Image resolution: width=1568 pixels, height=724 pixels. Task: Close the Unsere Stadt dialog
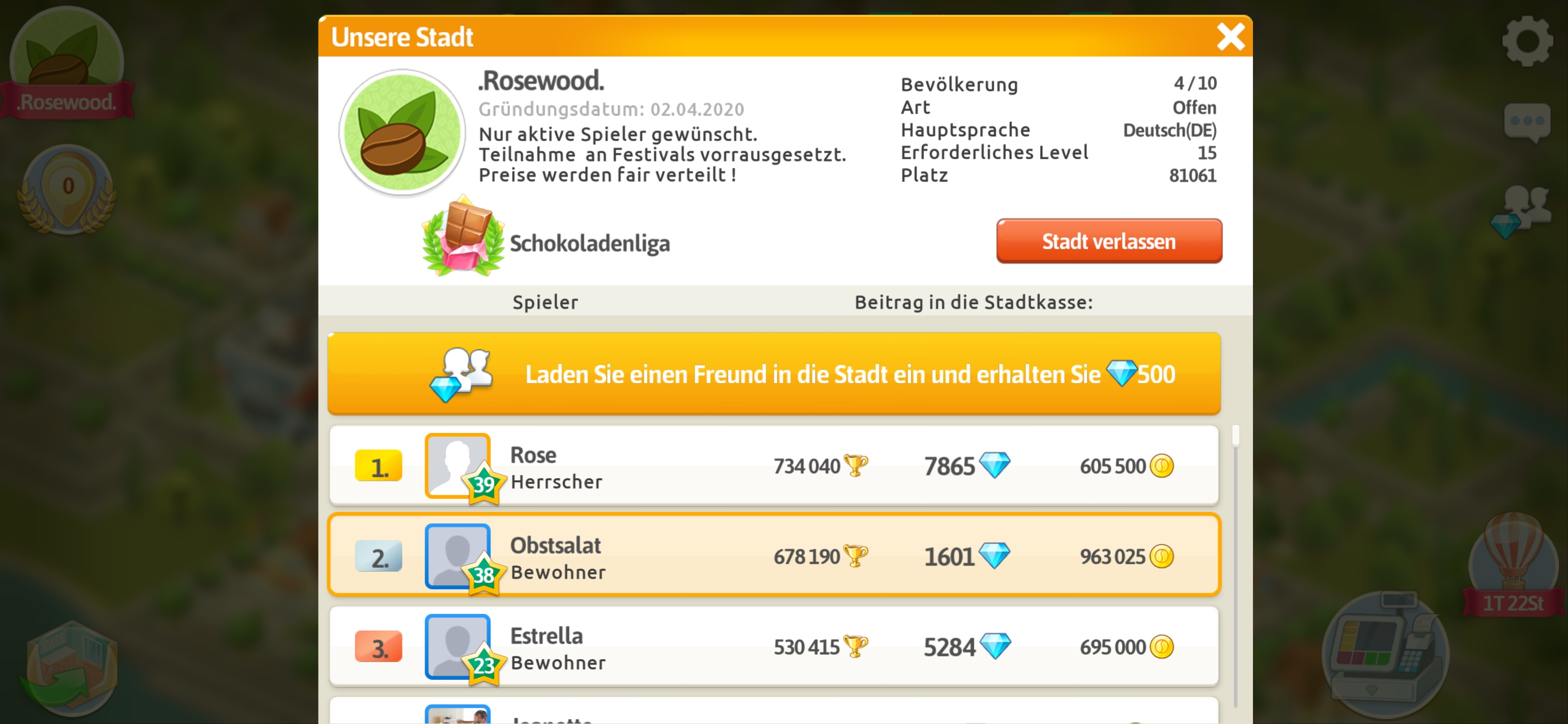[1230, 37]
